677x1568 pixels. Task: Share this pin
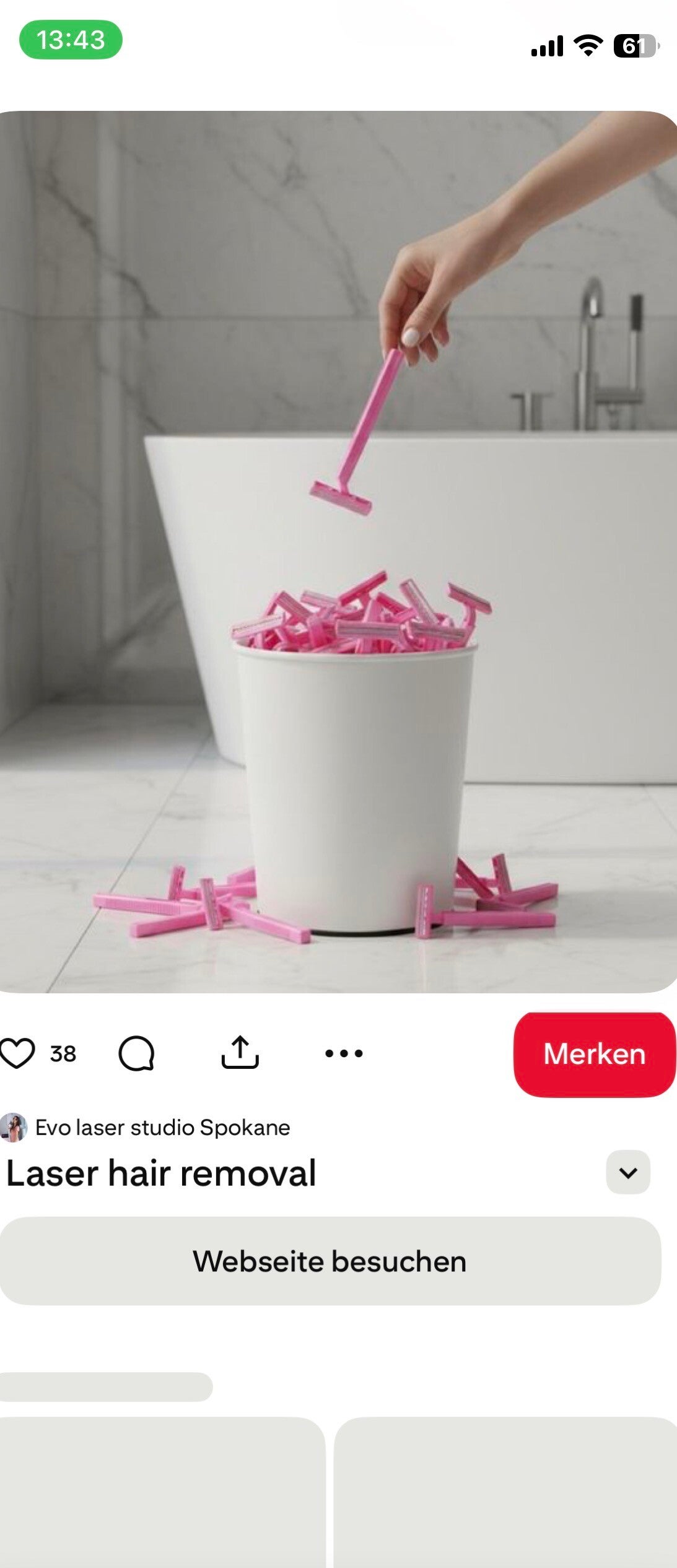[240, 1053]
